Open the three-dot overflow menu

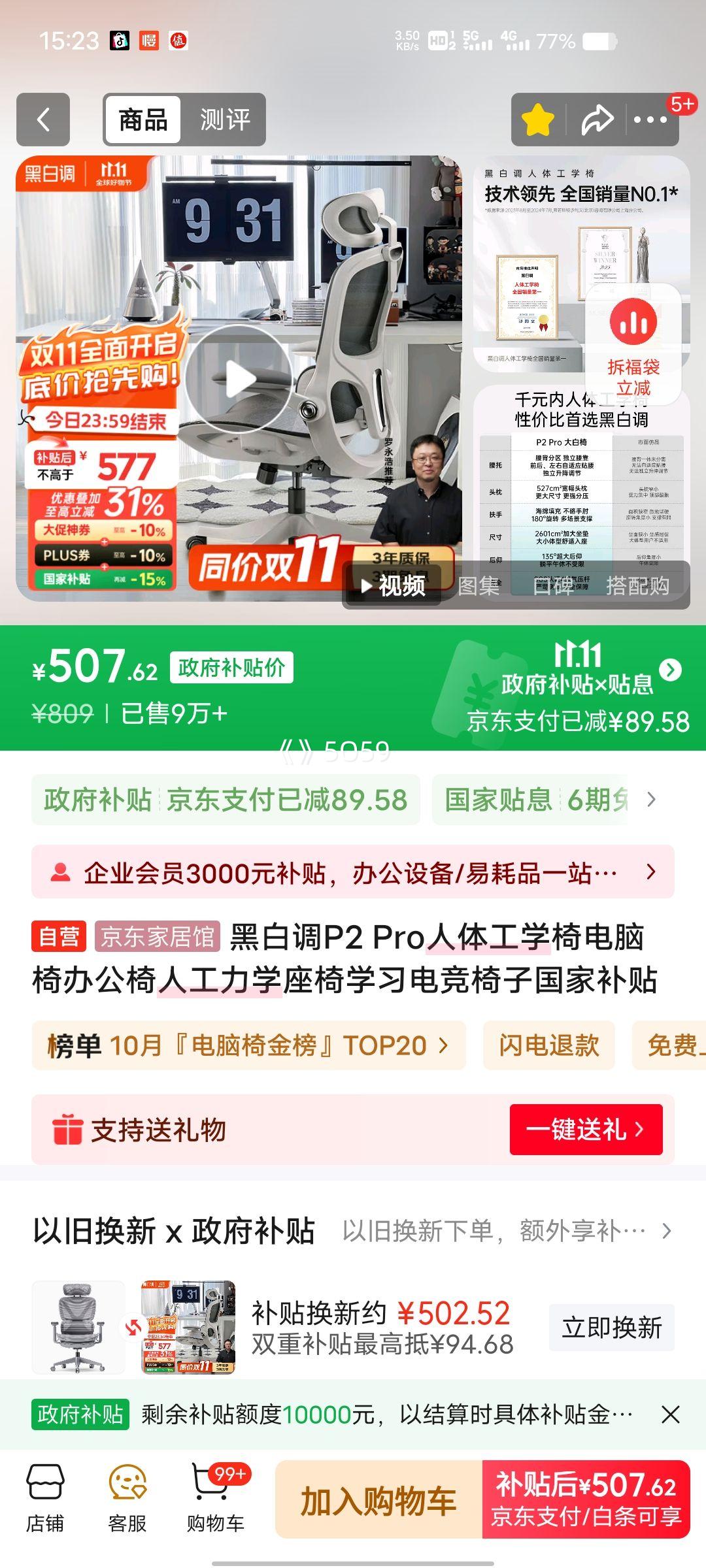[x=650, y=120]
